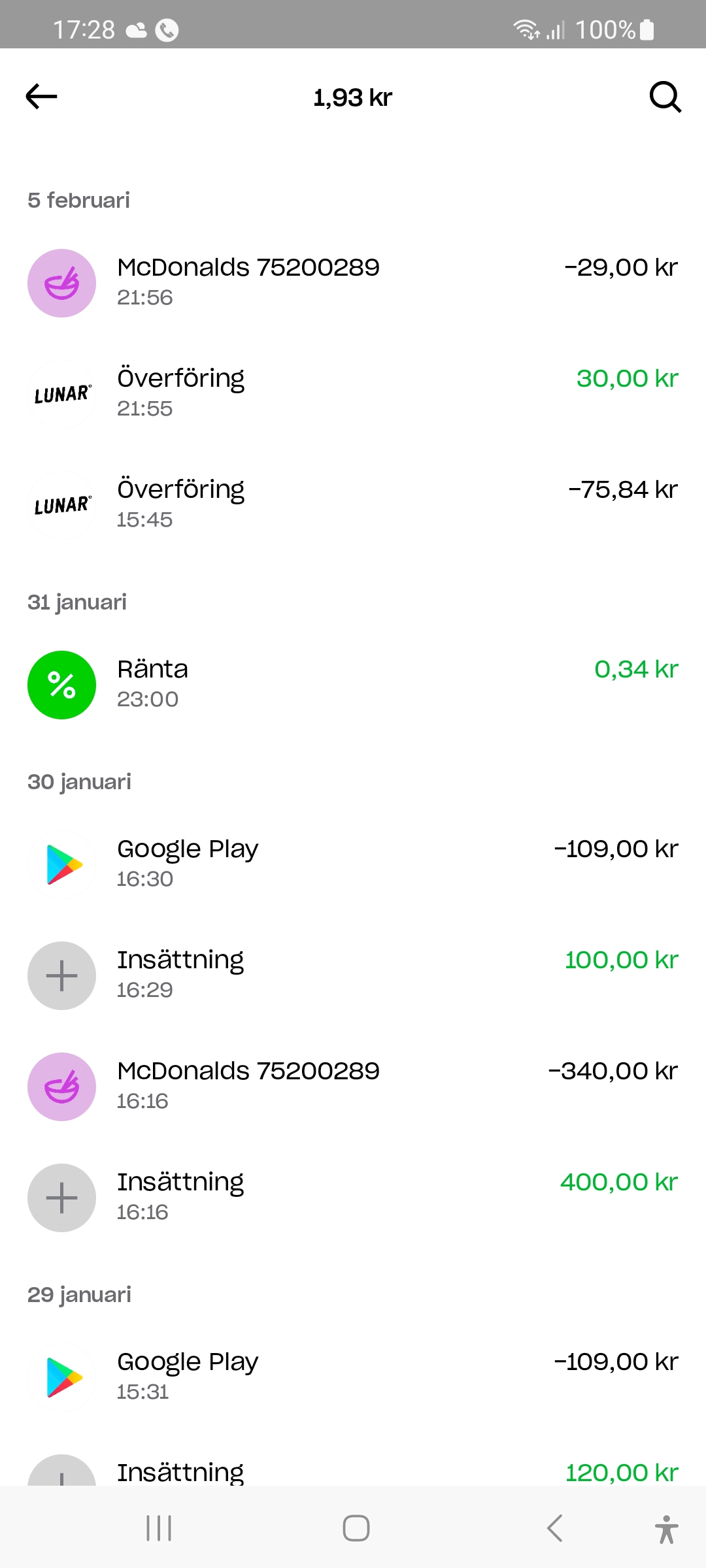View the Överföring of -75,84 kr
The width and height of the screenshot is (706, 1568).
click(353, 504)
